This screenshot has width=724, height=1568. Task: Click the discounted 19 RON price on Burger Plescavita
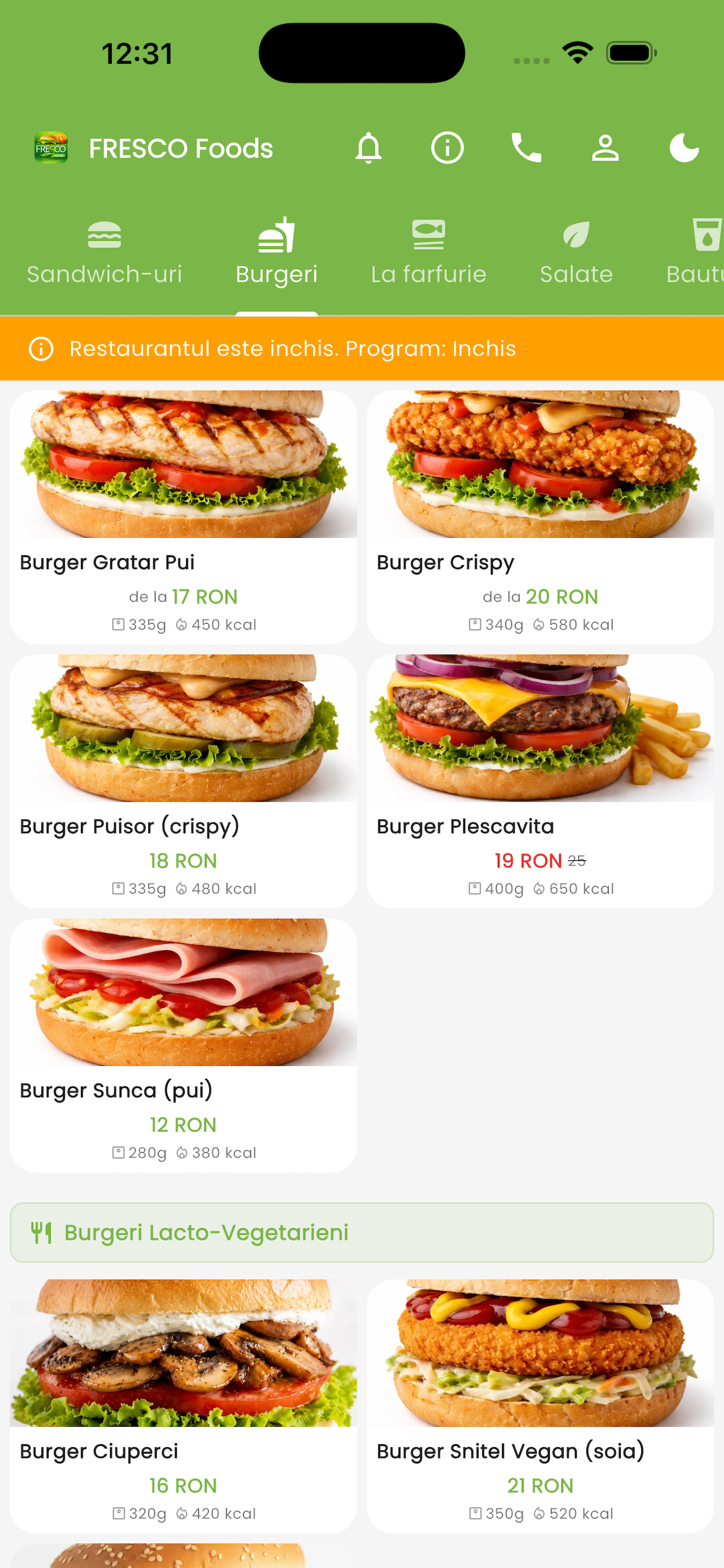point(527,860)
